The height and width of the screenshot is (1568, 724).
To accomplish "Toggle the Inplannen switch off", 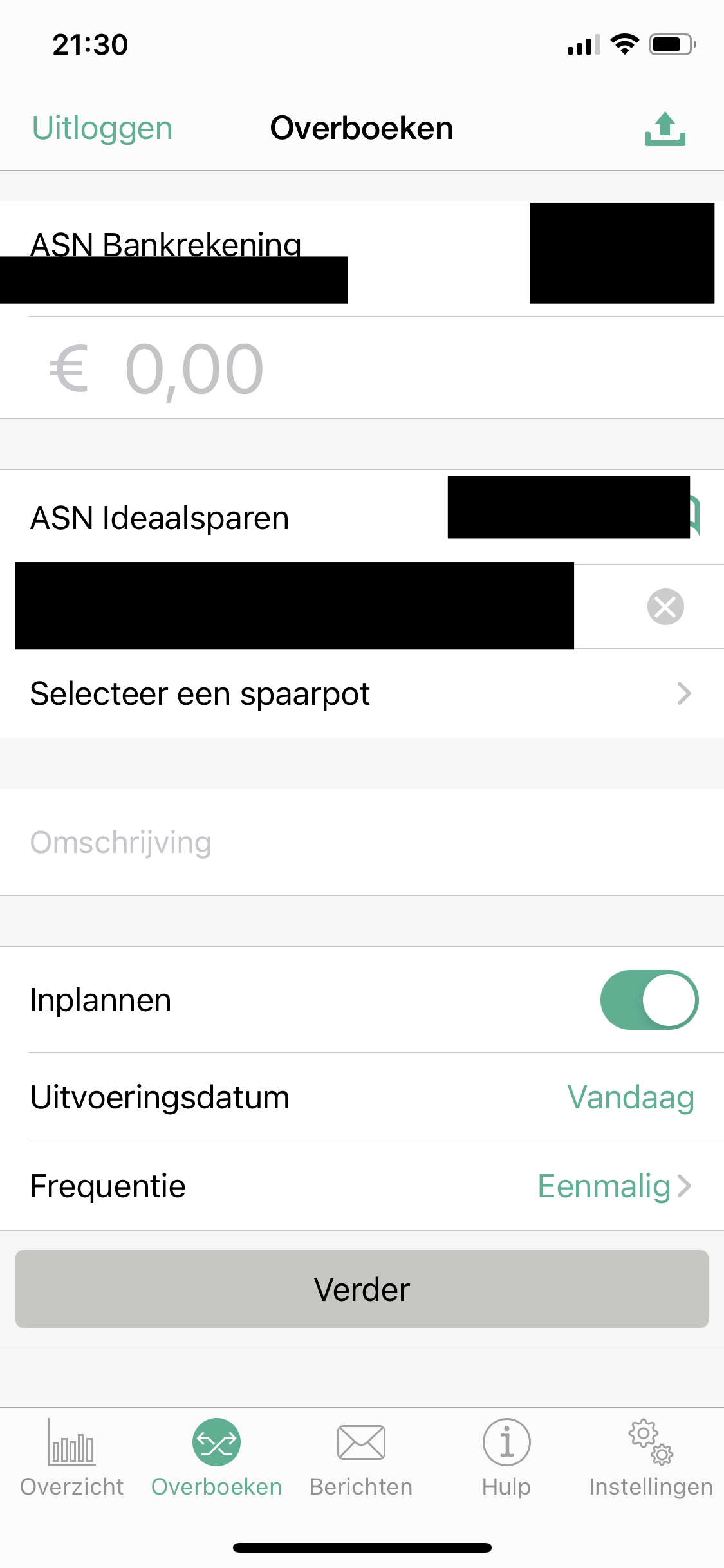I will pyautogui.click(x=649, y=1000).
